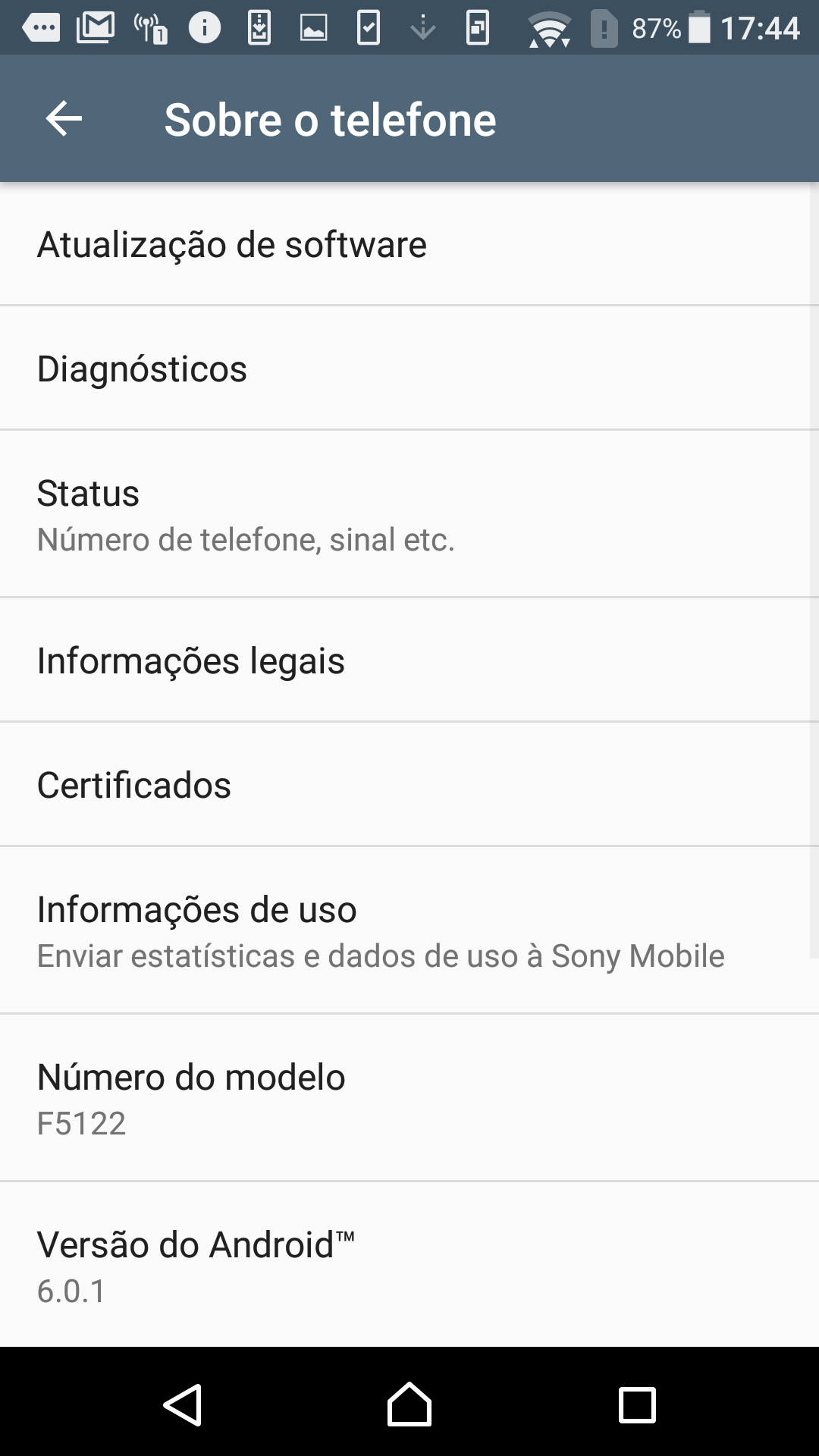Tap the system home button
Viewport: 819px width, 1456px height.
[x=409, y=1404]
